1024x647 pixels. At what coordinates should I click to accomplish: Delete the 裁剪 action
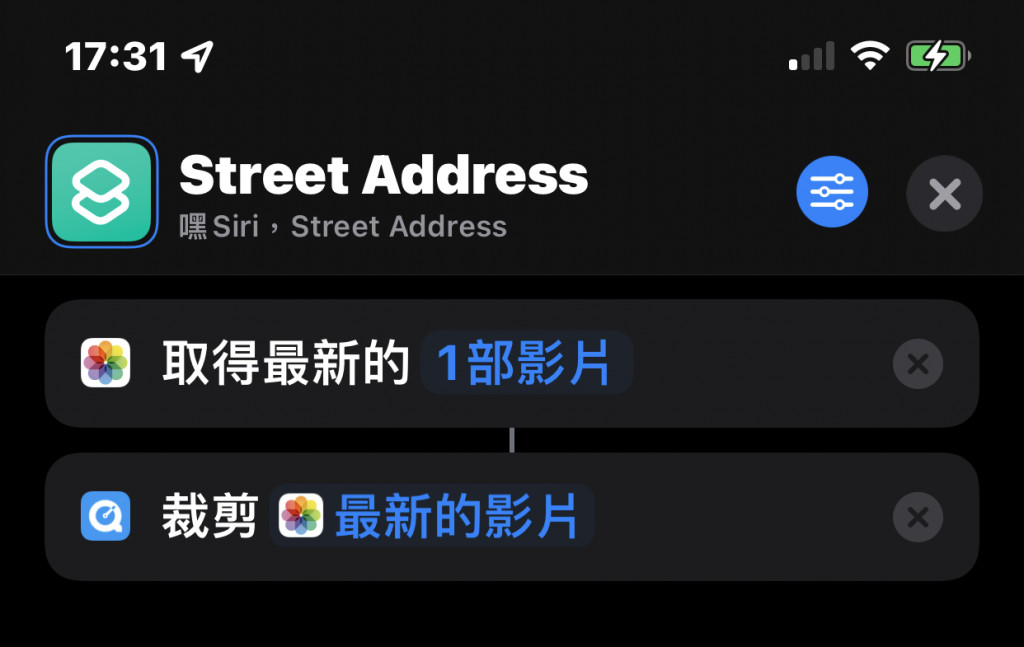(x=917, y=517)
